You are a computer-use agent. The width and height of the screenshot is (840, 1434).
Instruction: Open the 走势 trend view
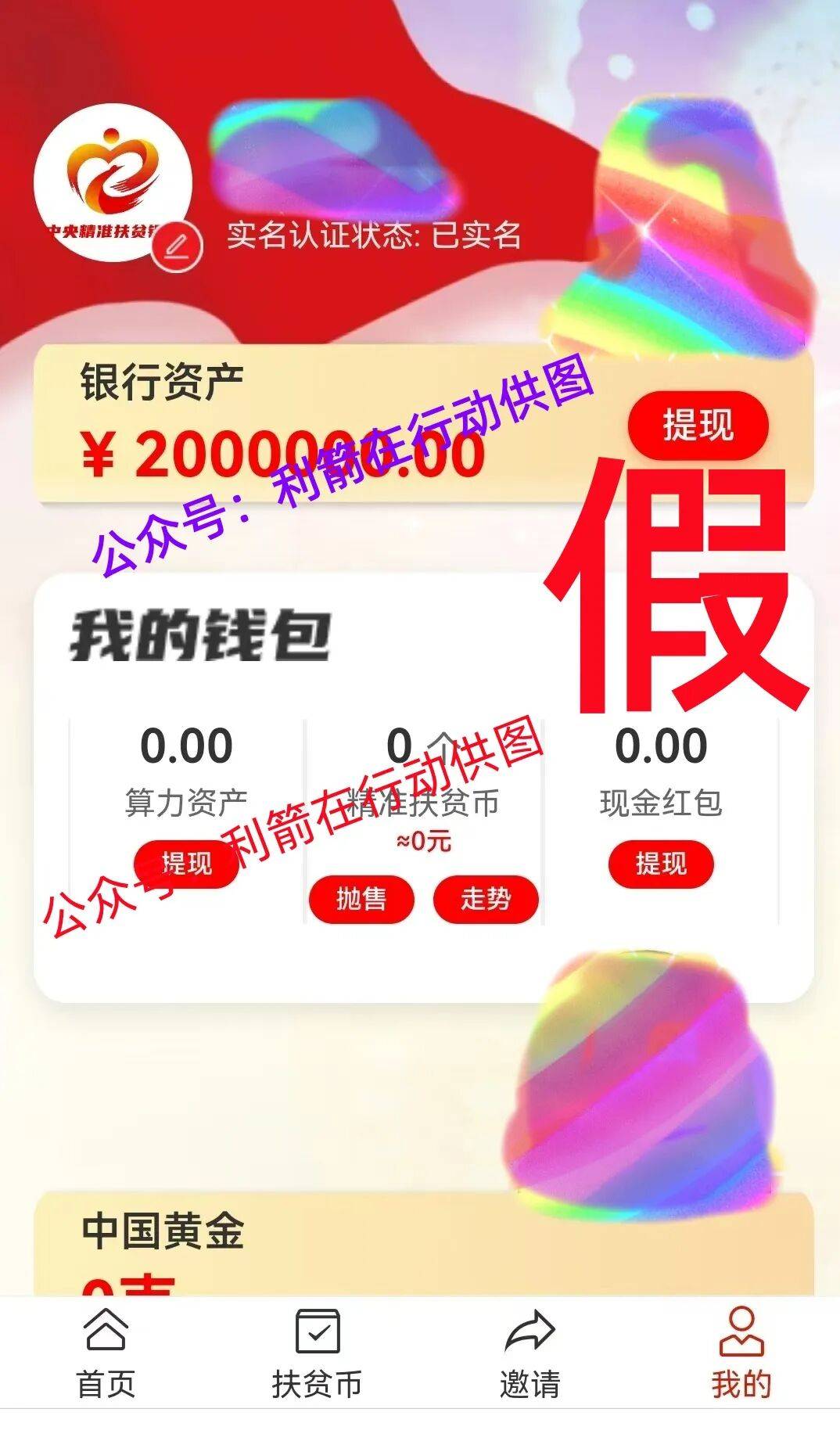486,899
